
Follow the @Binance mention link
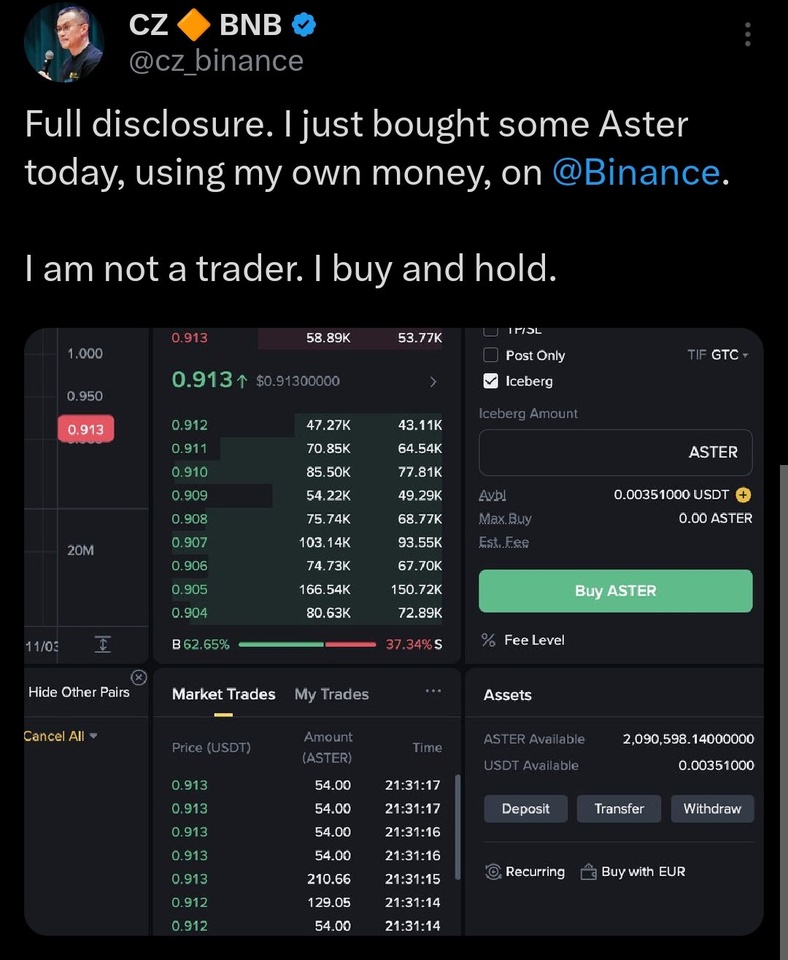coord(635,173)
